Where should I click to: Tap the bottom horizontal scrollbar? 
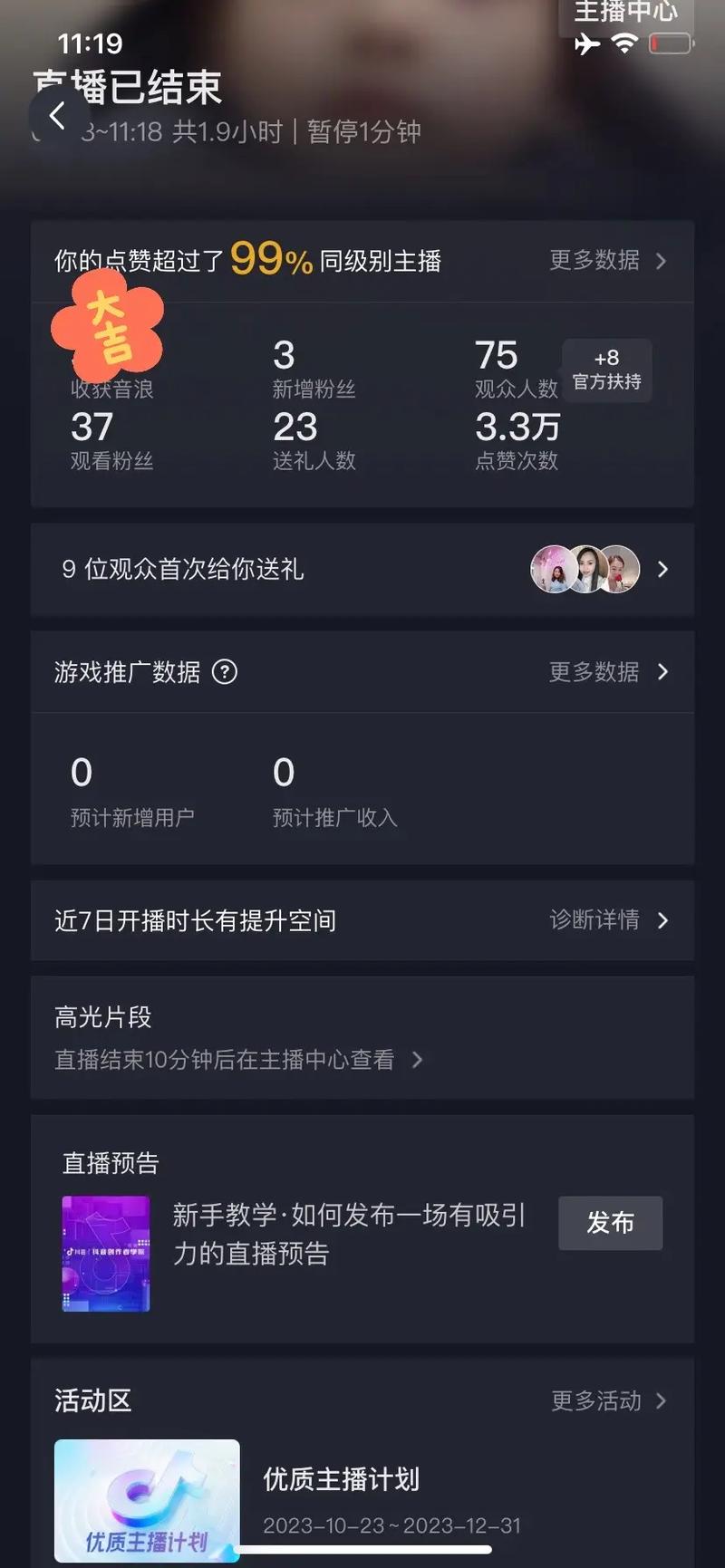tap(362, 1551)
